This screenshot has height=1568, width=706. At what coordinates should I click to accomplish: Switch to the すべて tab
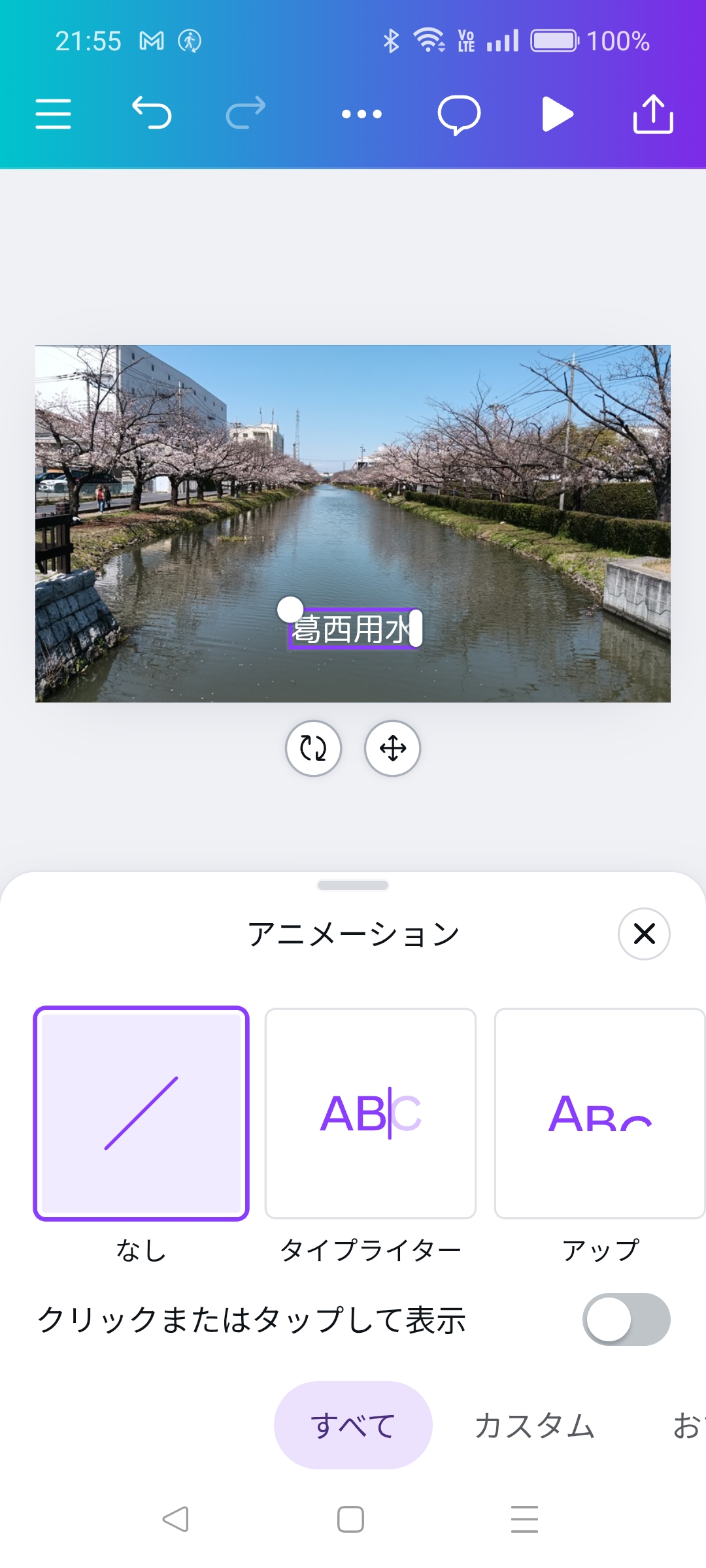pyautogui.click(x=353, y=1425)
